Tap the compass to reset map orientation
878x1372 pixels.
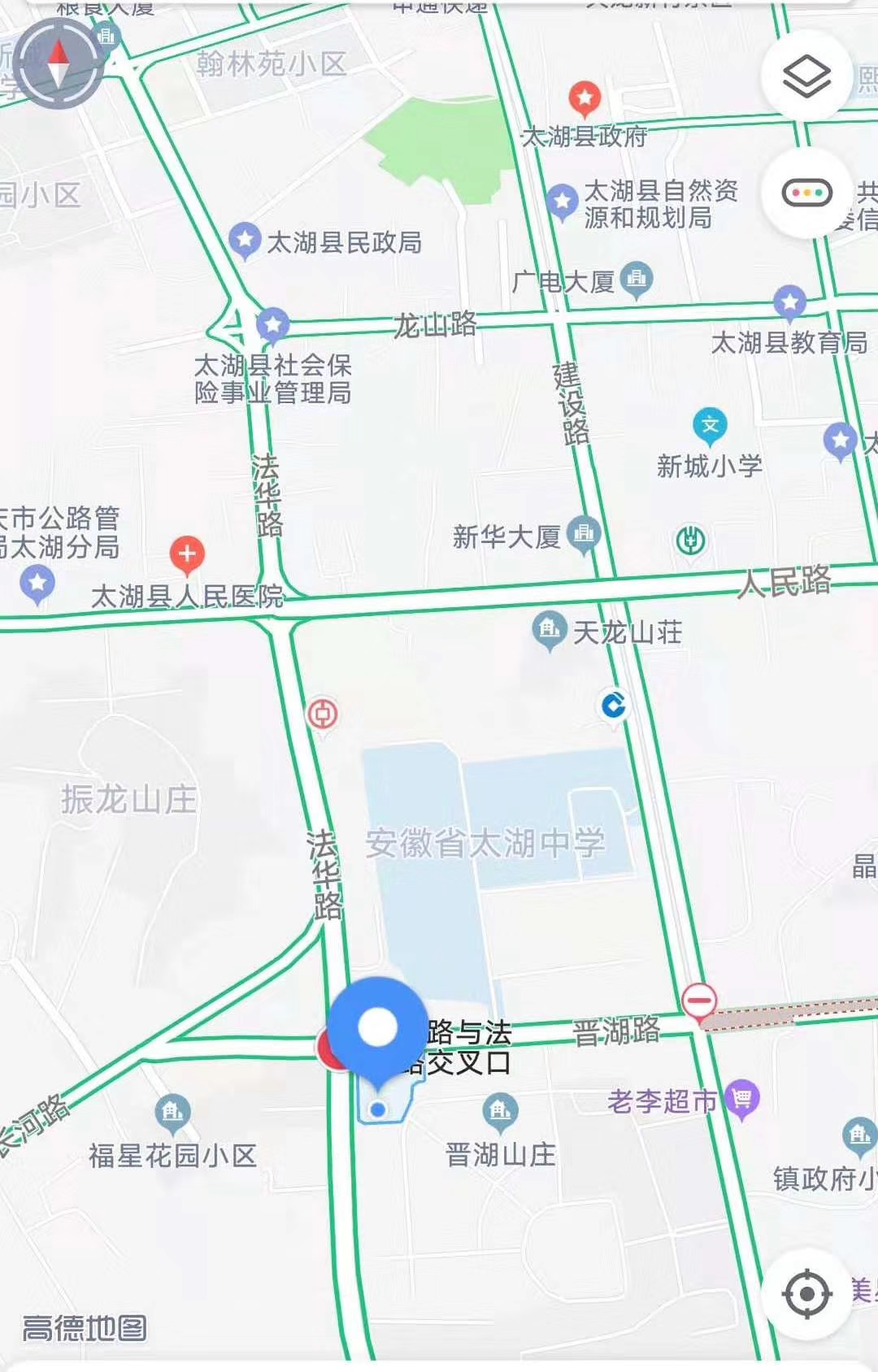tap(59, 65)
